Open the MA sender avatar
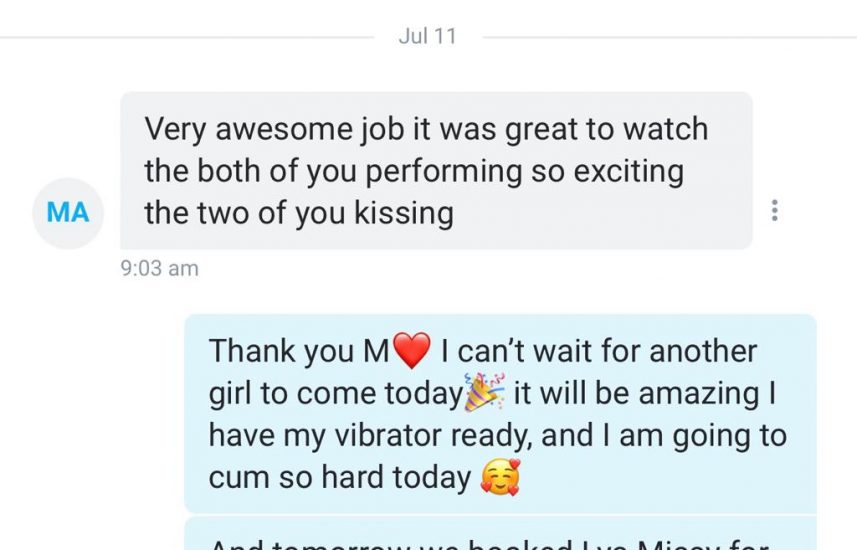The height and width of the screenshot is (550, 857). [68, 212]
